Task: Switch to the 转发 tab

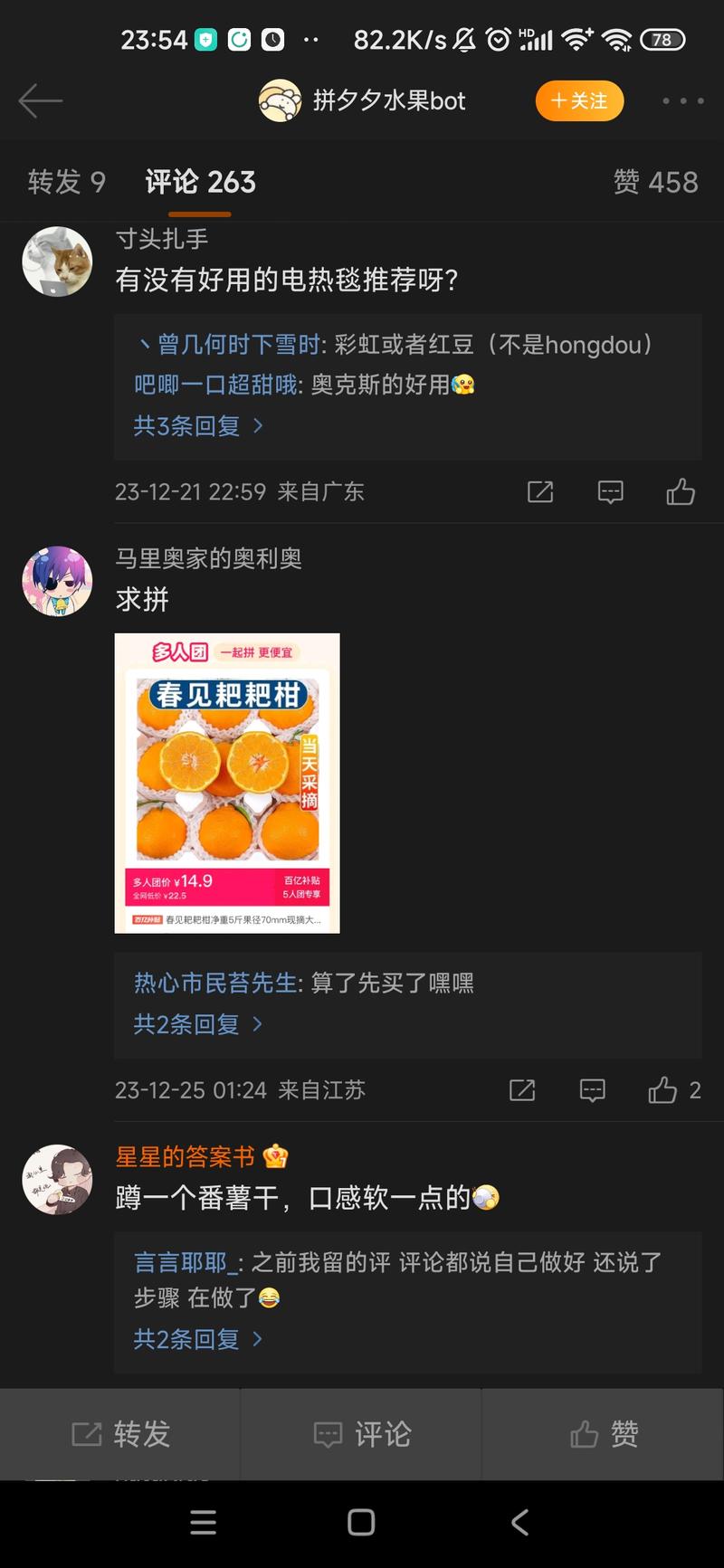Action: [x=65, y=182]
